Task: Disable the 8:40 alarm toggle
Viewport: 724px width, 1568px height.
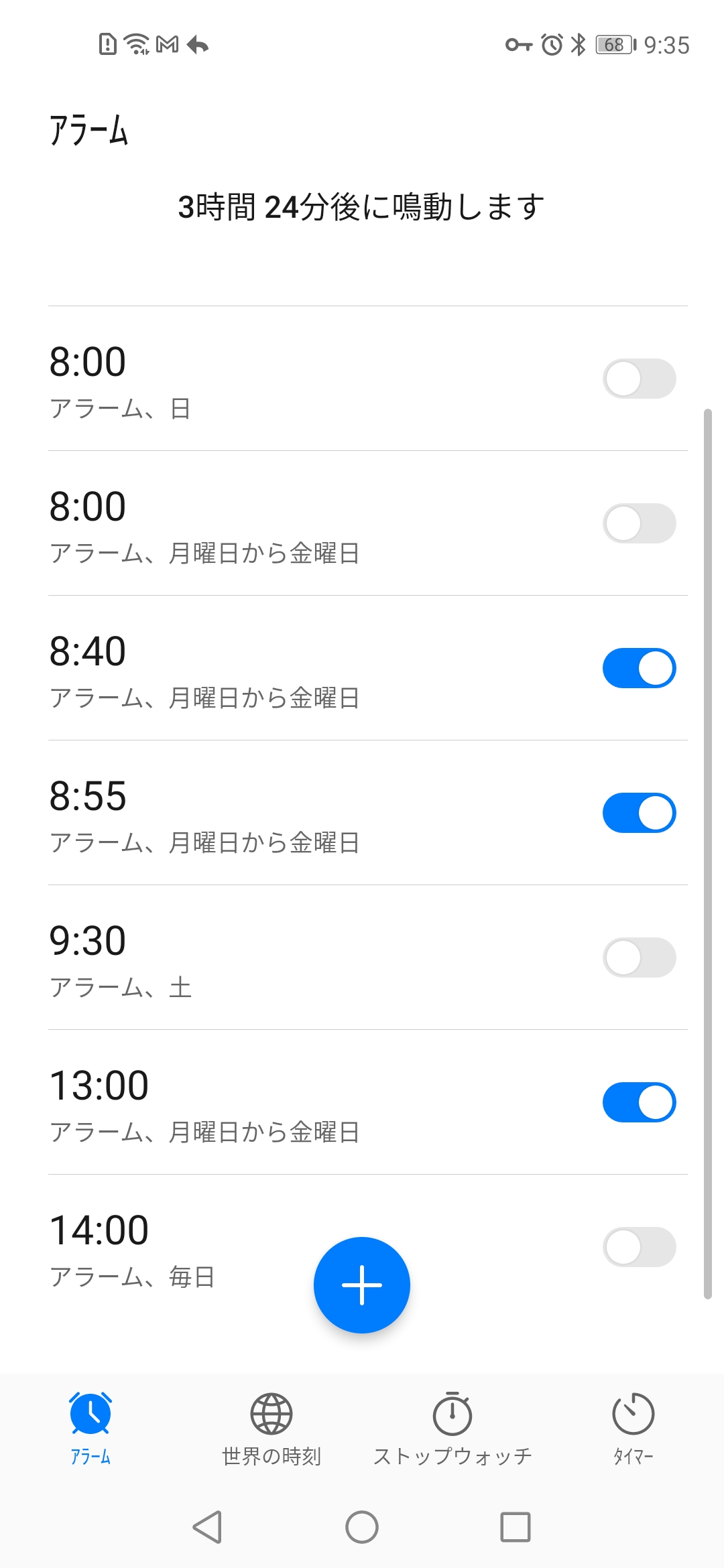Action: click(x=639, y=668)
